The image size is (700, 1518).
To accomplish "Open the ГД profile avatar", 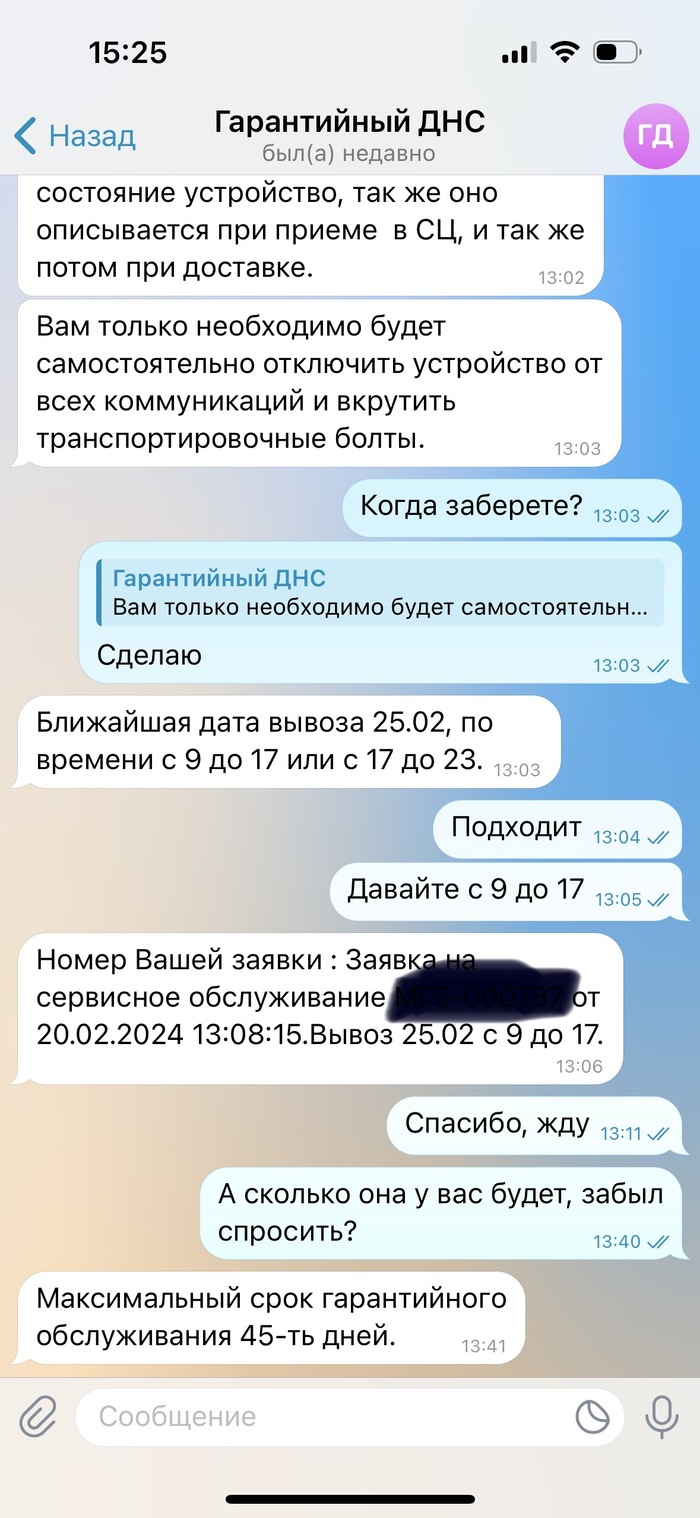I will 654,135.
